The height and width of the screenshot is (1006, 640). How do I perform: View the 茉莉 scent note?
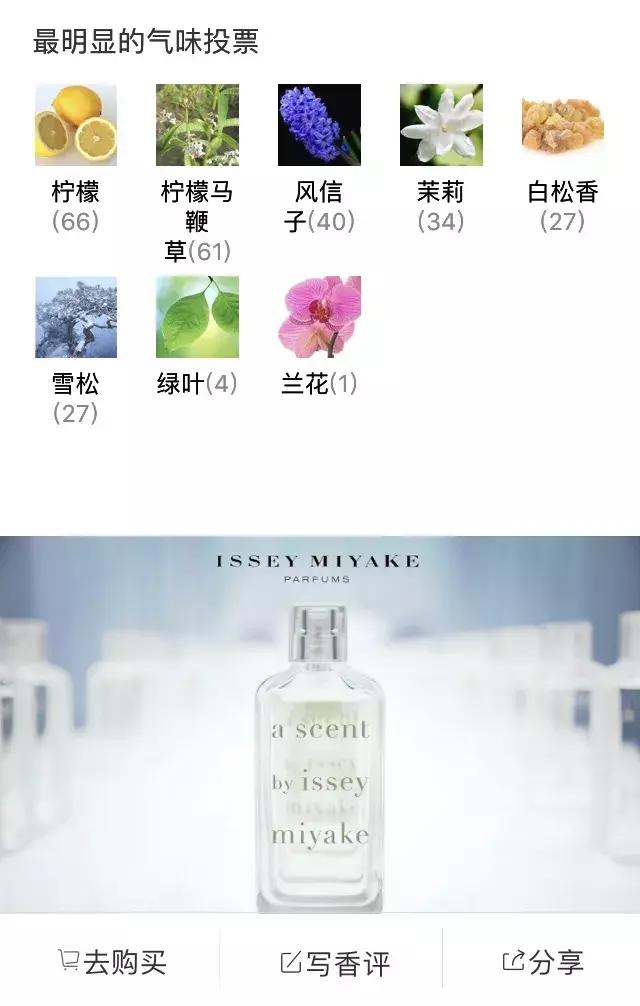[441, 126]
